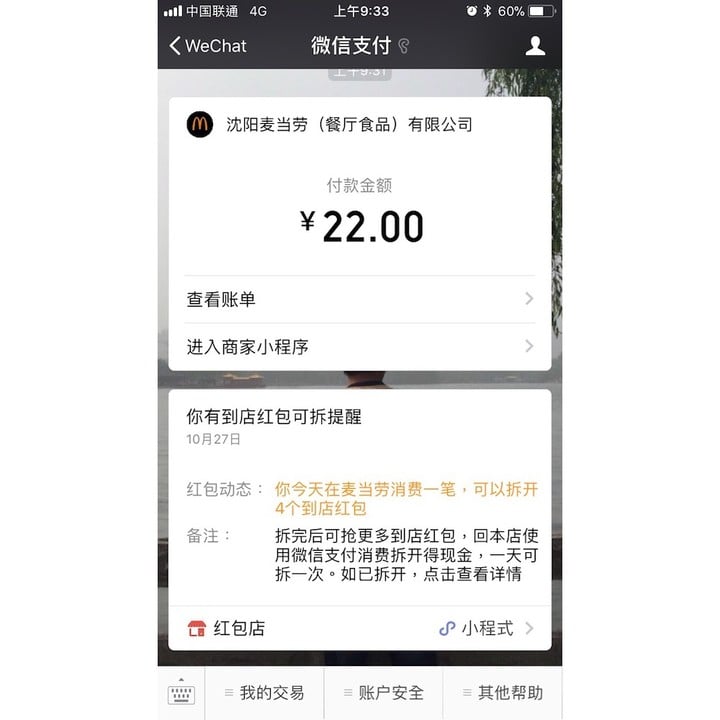Viewport: 720px width, 720px height.
Task: Open the 其他帮助 menu
Action: pyautogui.click(x=502, y=693)
